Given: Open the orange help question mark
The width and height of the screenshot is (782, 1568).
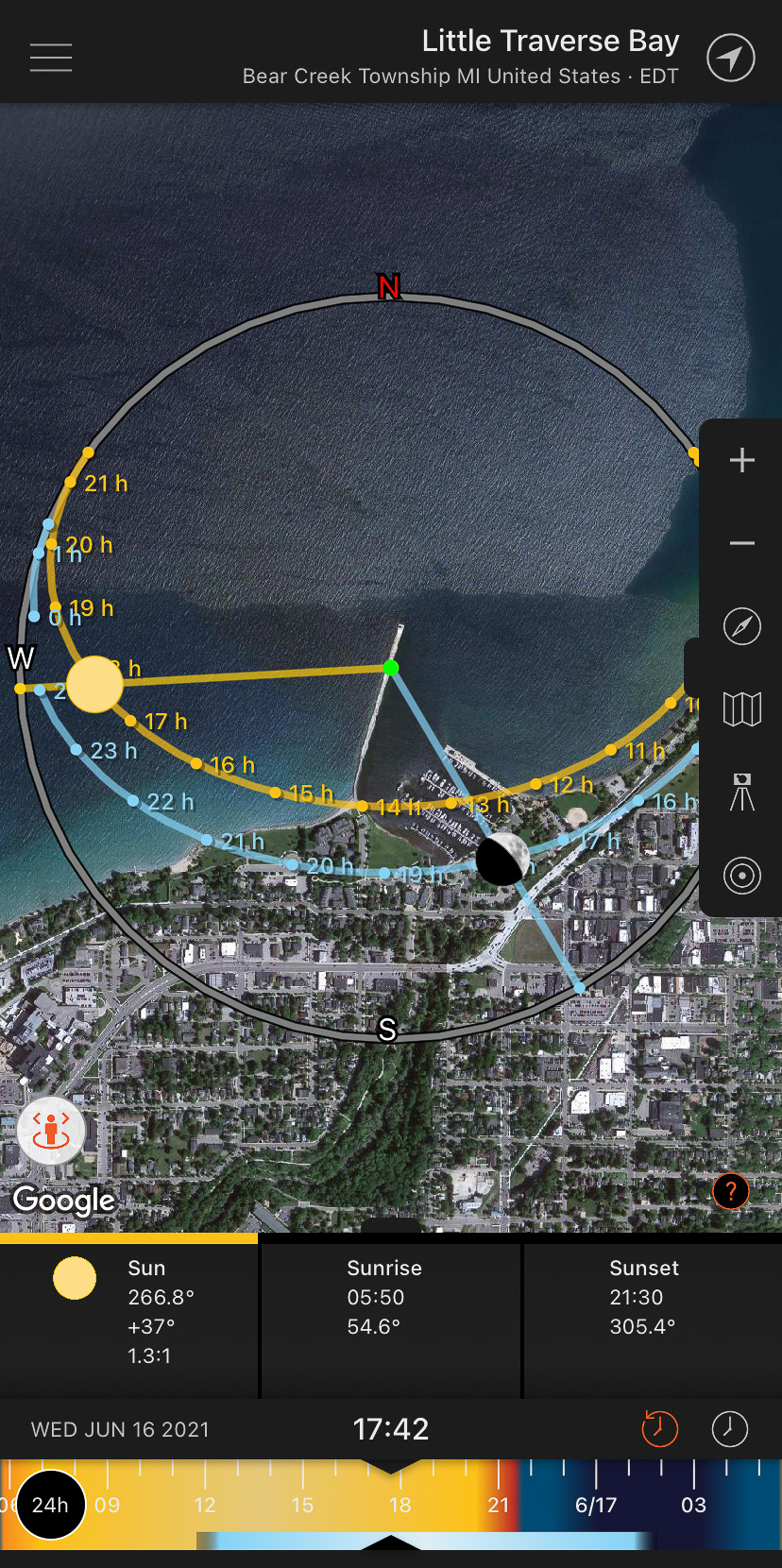Looking at the screenshot, I should tap(731, 1191).
